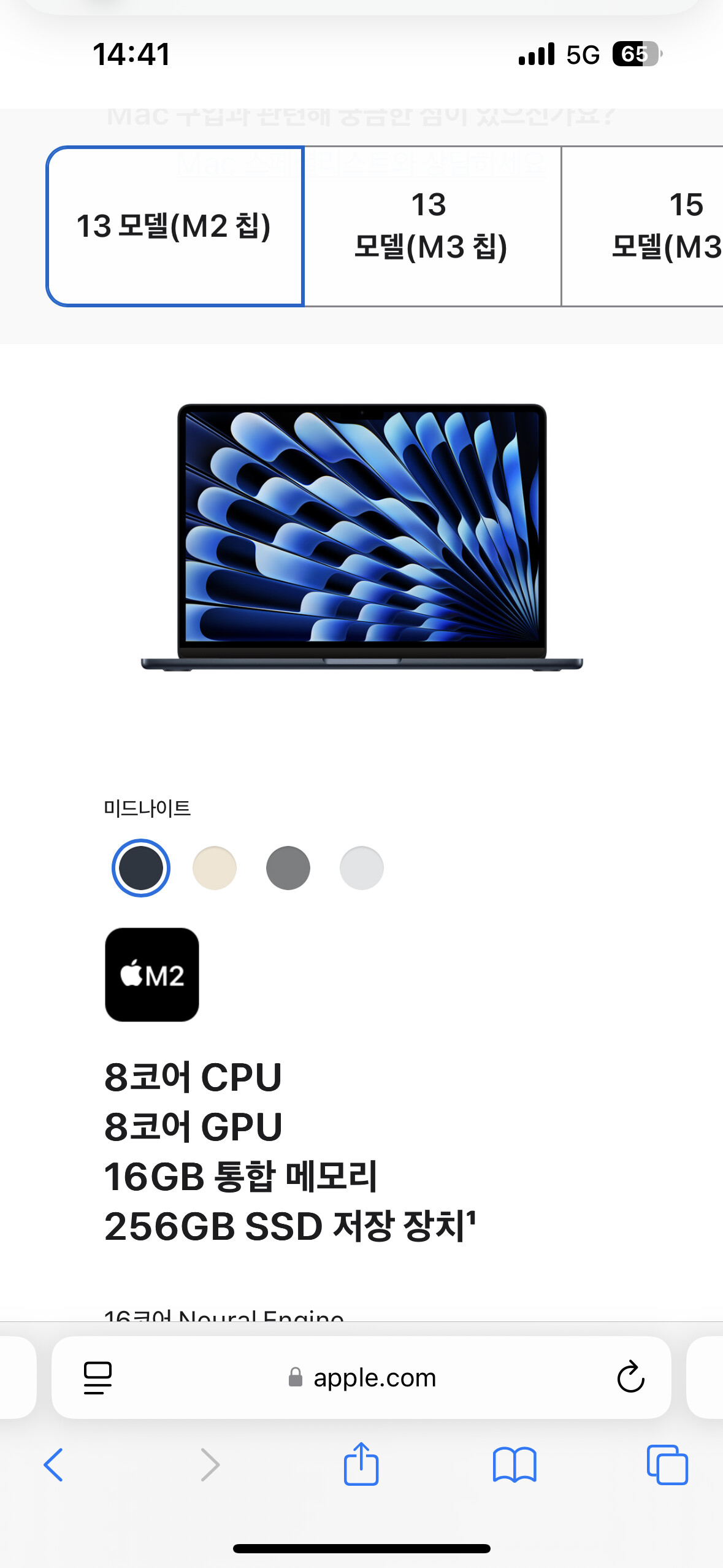The width and height of the screenshot is (723, 1568).
Task: Reload the current page
Action: click(630, 1377)
